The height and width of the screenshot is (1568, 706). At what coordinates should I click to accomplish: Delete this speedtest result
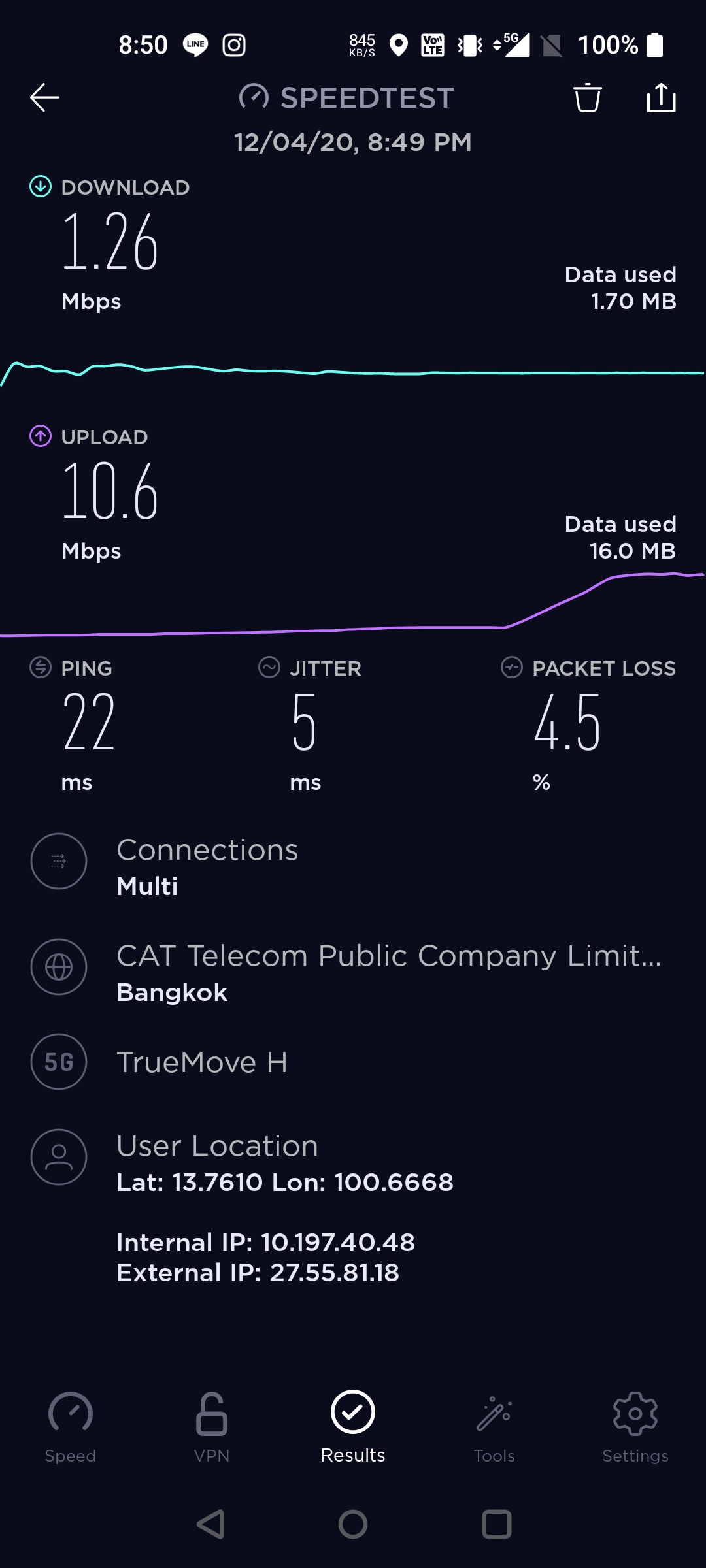coord(587,98)
